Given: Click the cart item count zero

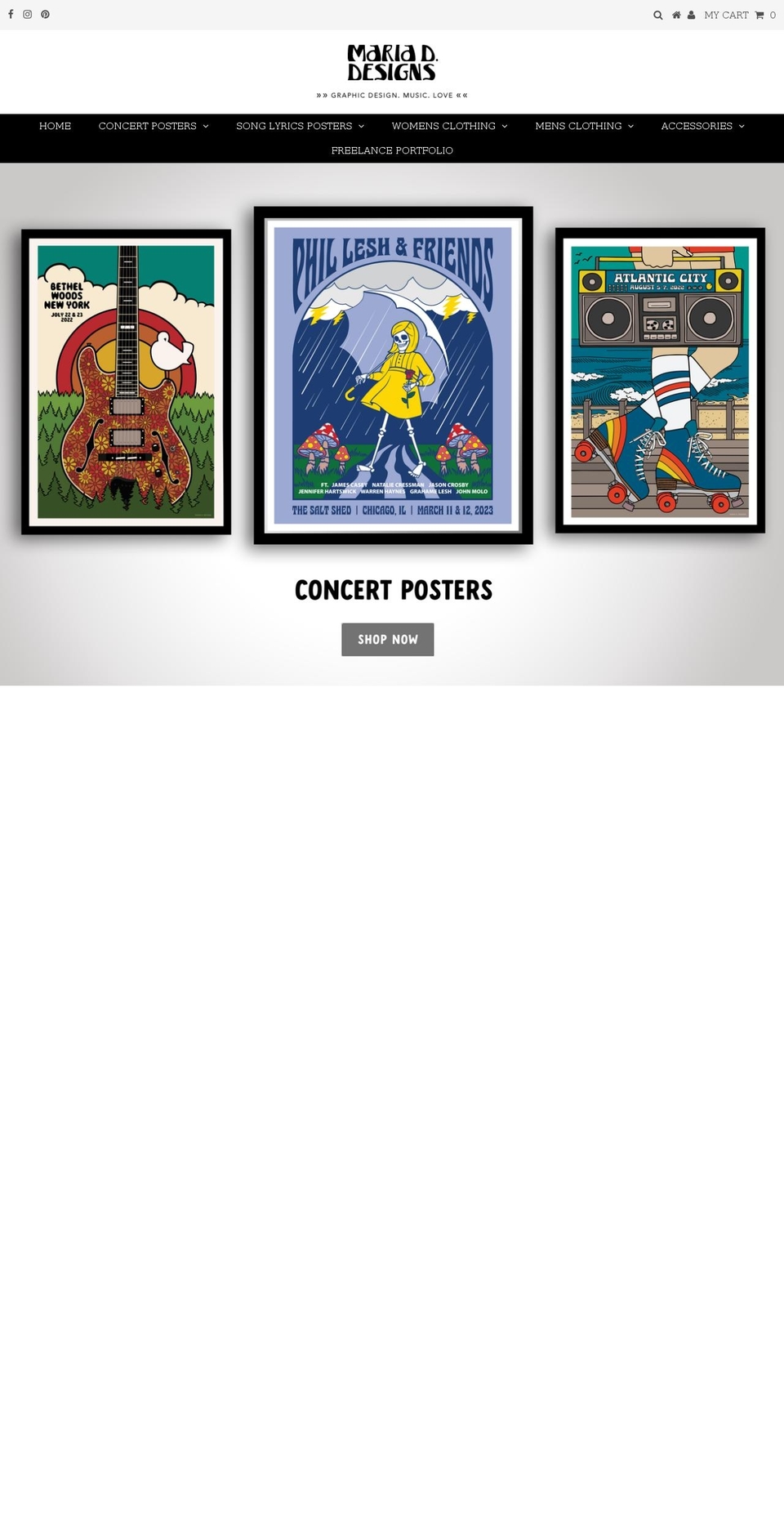Looking at the screenshot, I should (x=772, y=15).
